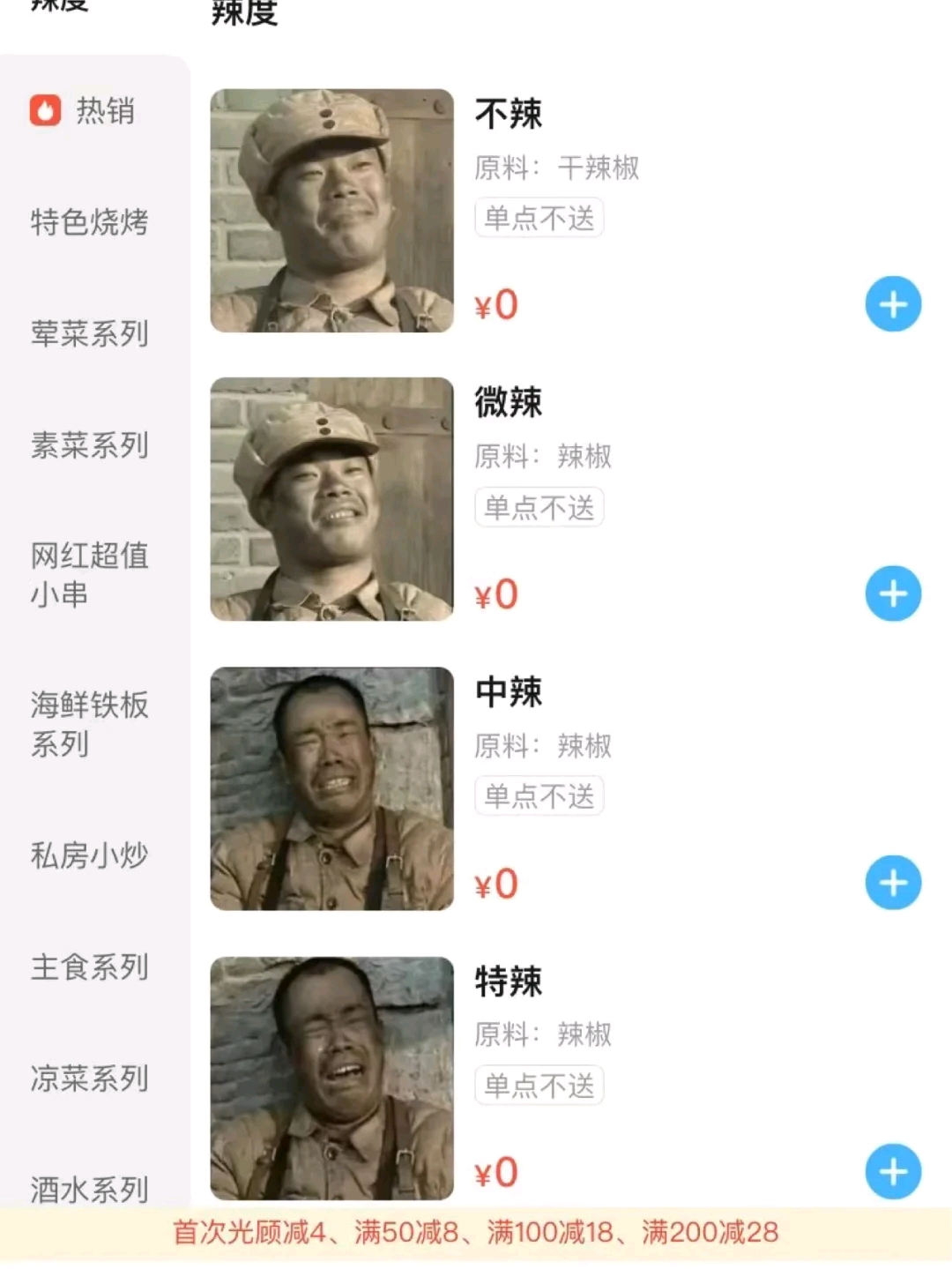Select the 私房小炒 category
Viewport: 952px width, 1269px height.
[x=89, y=855]
